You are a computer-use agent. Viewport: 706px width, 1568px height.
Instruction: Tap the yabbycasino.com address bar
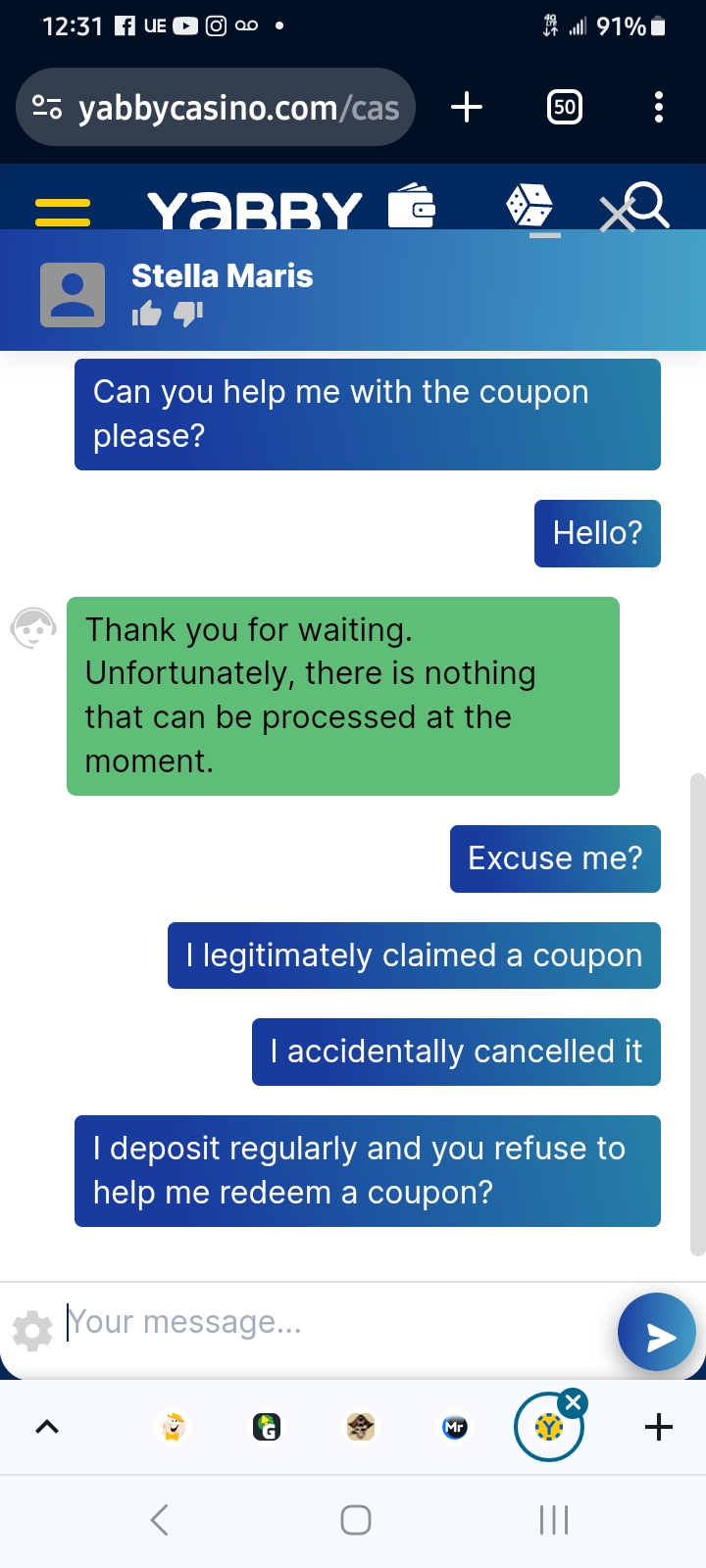tap(216, 107)
